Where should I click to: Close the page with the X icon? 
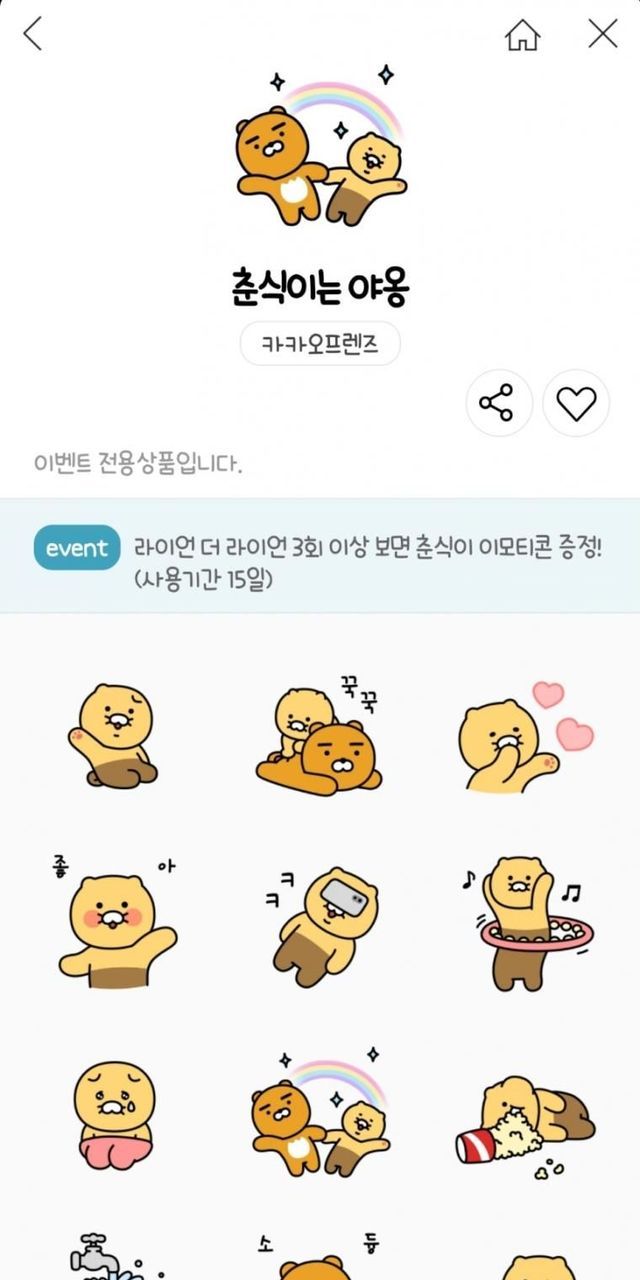tap(603, 34)
